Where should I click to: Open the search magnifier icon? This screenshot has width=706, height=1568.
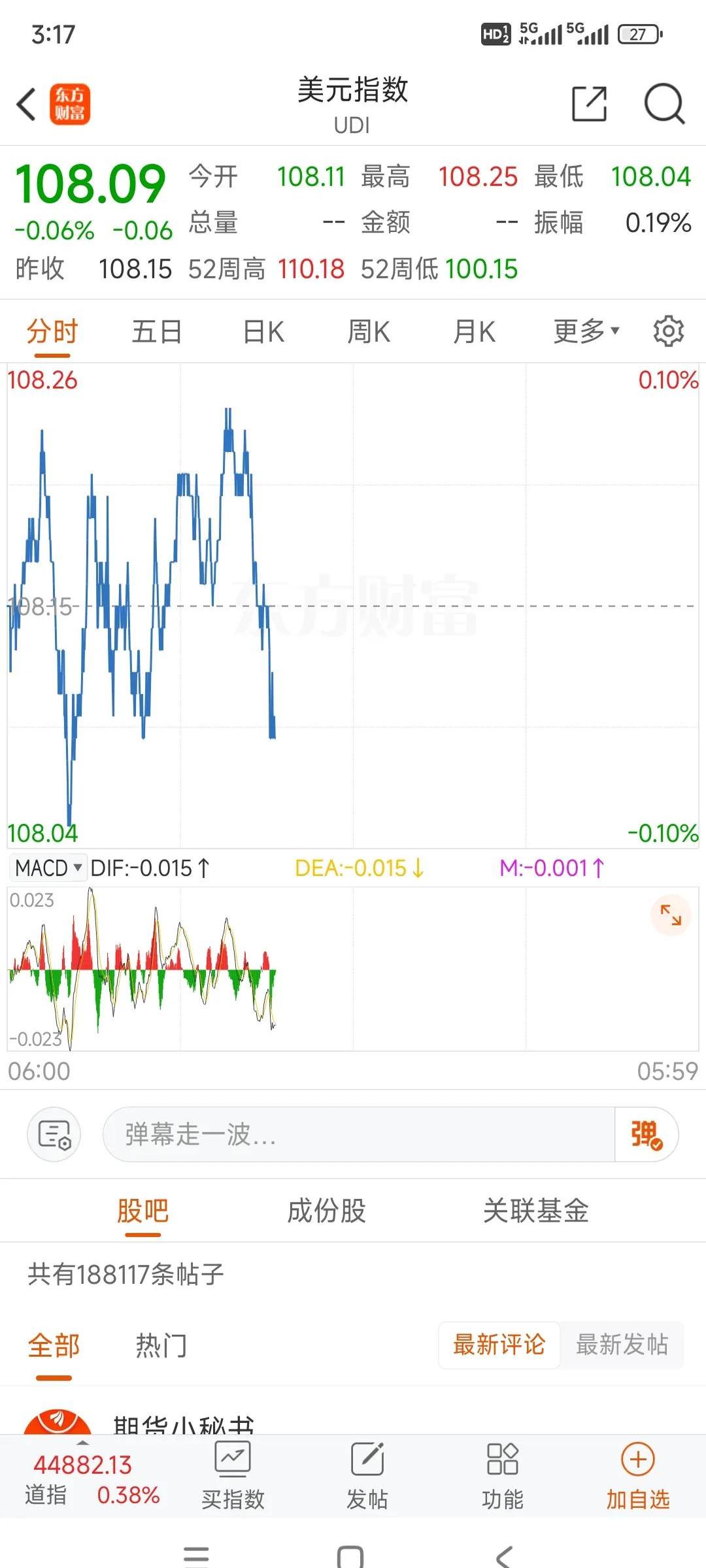(662, 105)
